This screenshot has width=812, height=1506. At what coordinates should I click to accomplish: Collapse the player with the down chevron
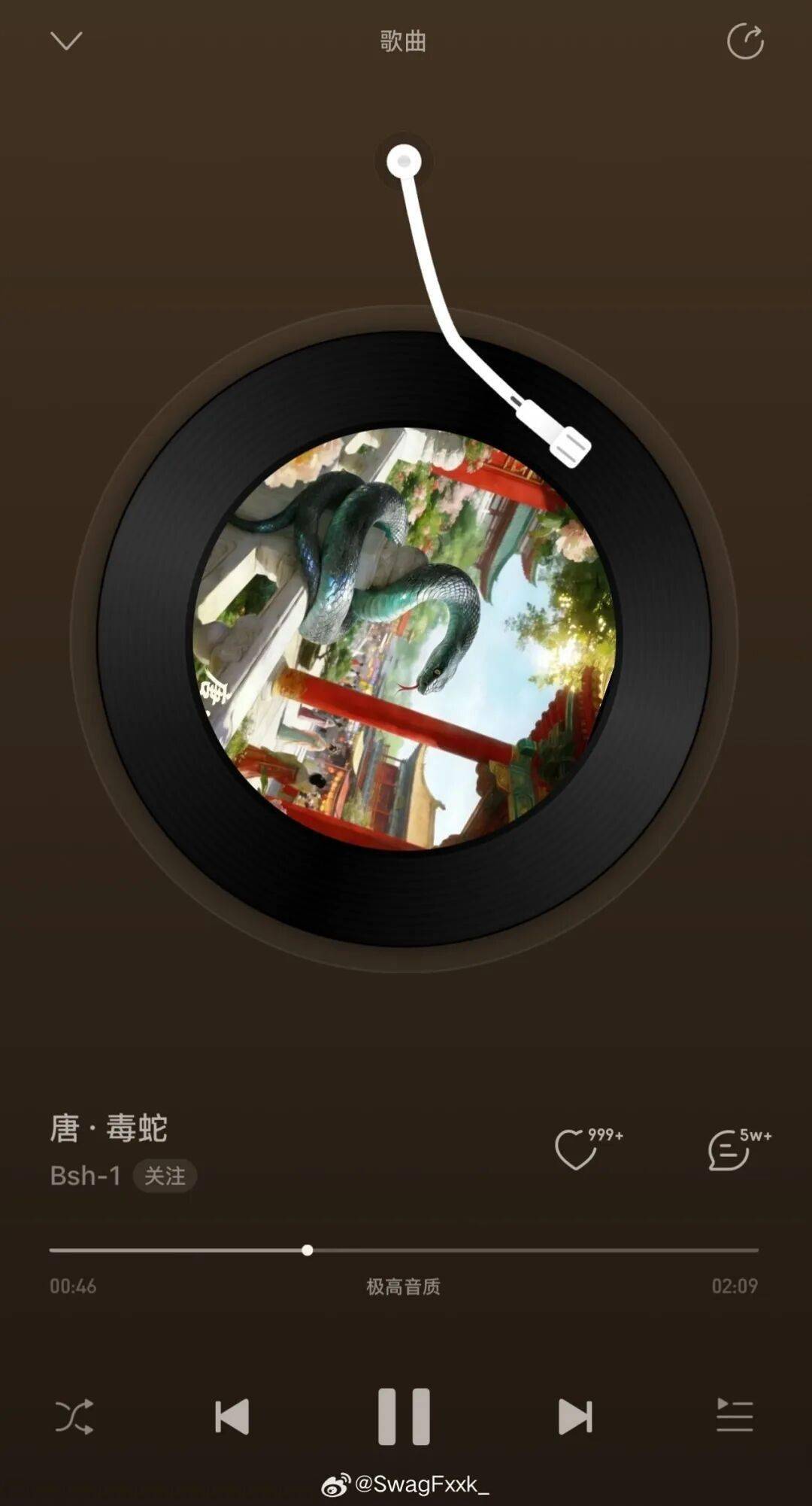66,41
